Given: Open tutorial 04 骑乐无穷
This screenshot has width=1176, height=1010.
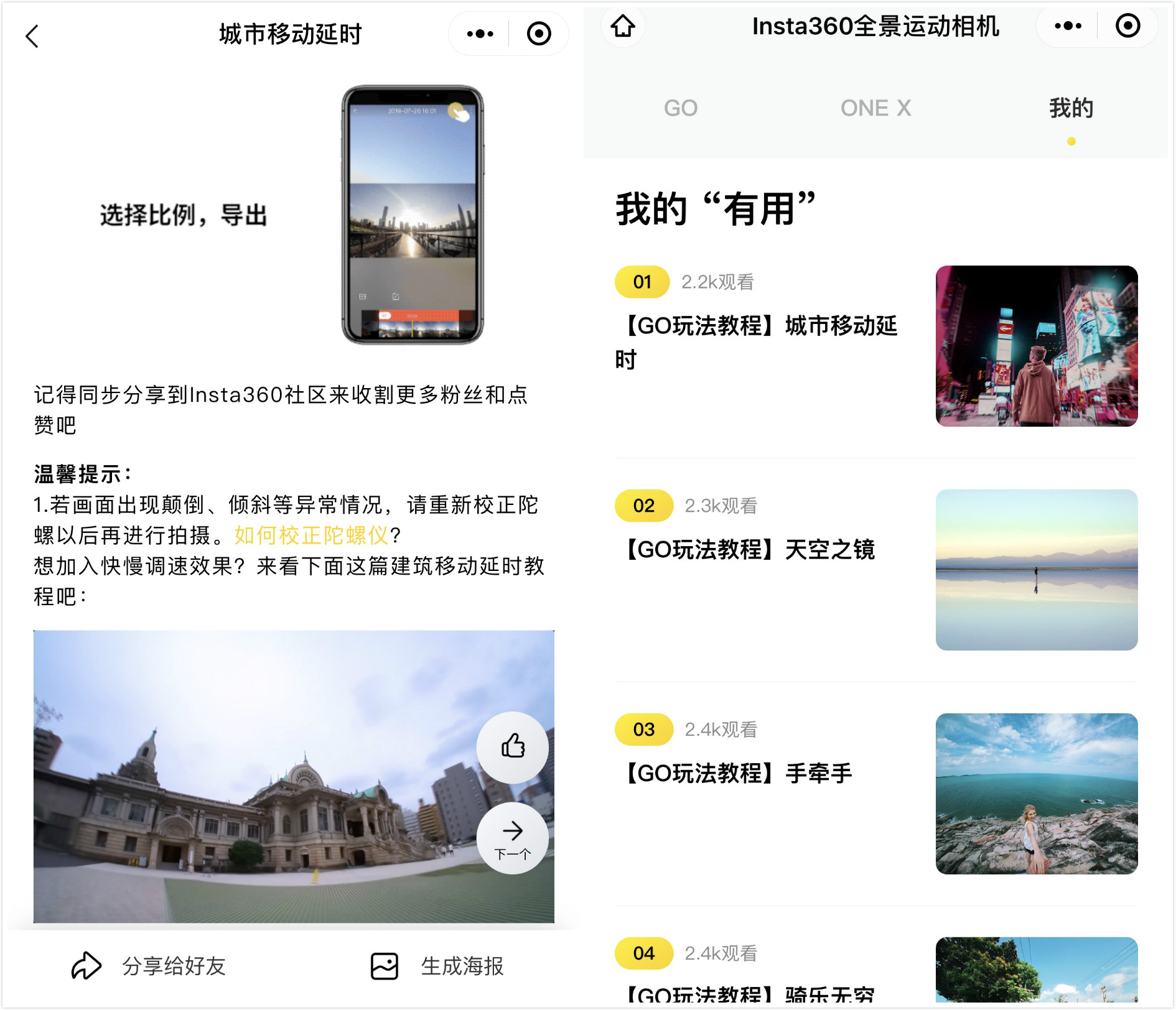Looking at the screenshot, I should (x=750, y=993).
